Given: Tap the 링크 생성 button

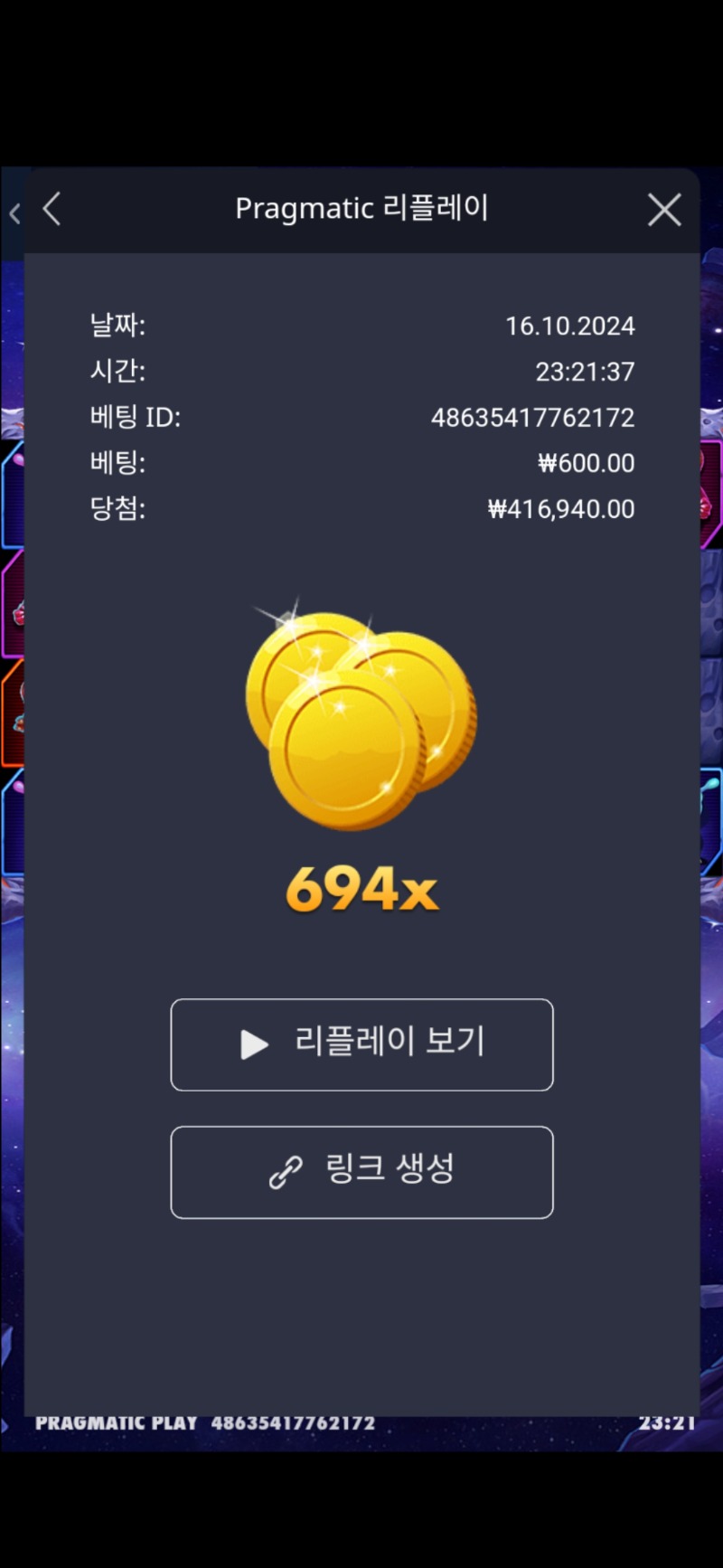Looking at the screenshot, I should tap(361, 1172).
